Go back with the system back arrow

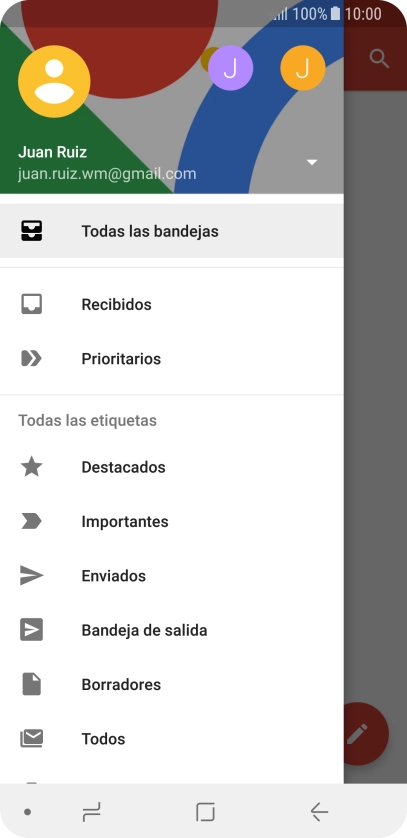click(319, 812)
